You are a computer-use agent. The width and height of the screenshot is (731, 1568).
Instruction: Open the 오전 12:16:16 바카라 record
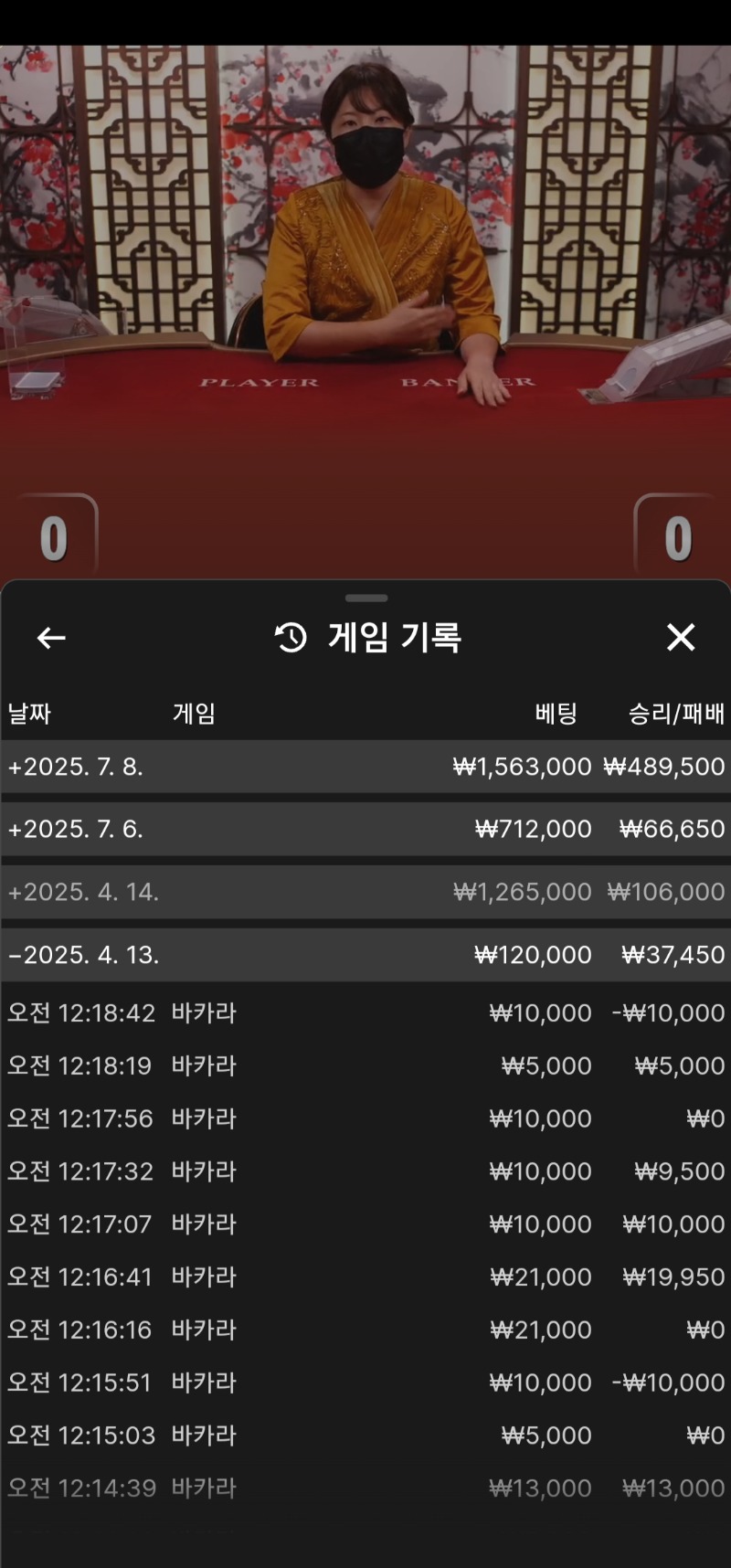(365, 1330)
